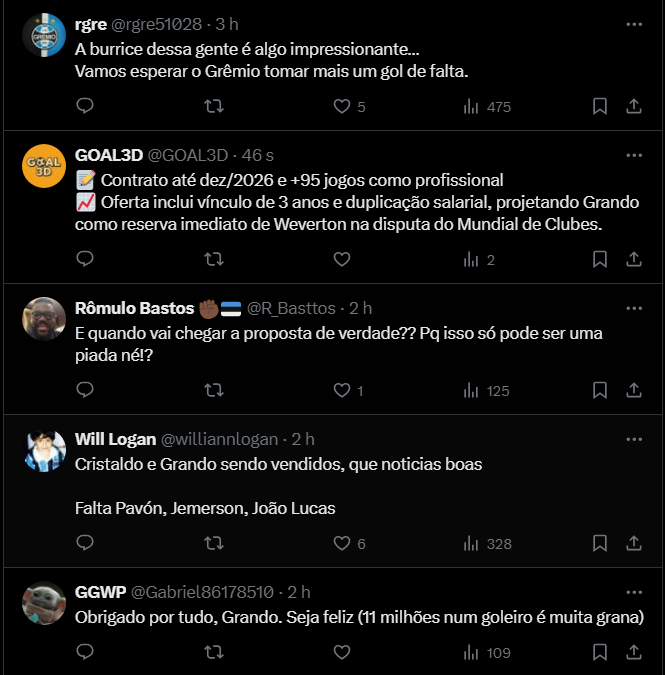This screenshot has height=675, width=665.
Task: Open GOAL3D profile avatar
Action: pyautogui.click(x=43, y=167)
